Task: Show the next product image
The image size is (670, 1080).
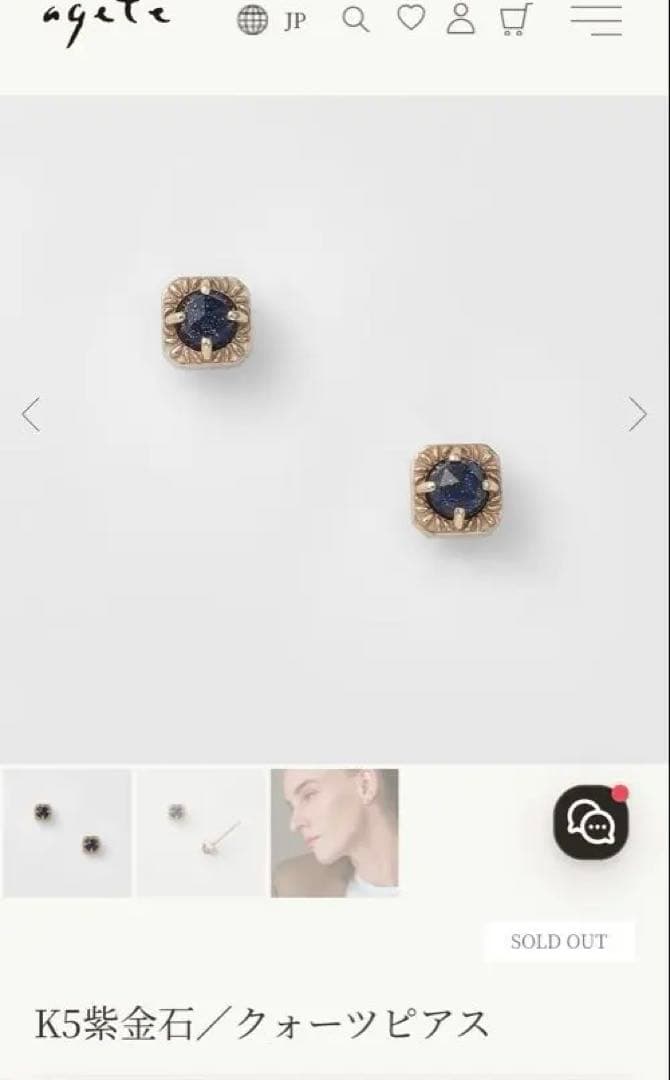Action: point(637,414)
